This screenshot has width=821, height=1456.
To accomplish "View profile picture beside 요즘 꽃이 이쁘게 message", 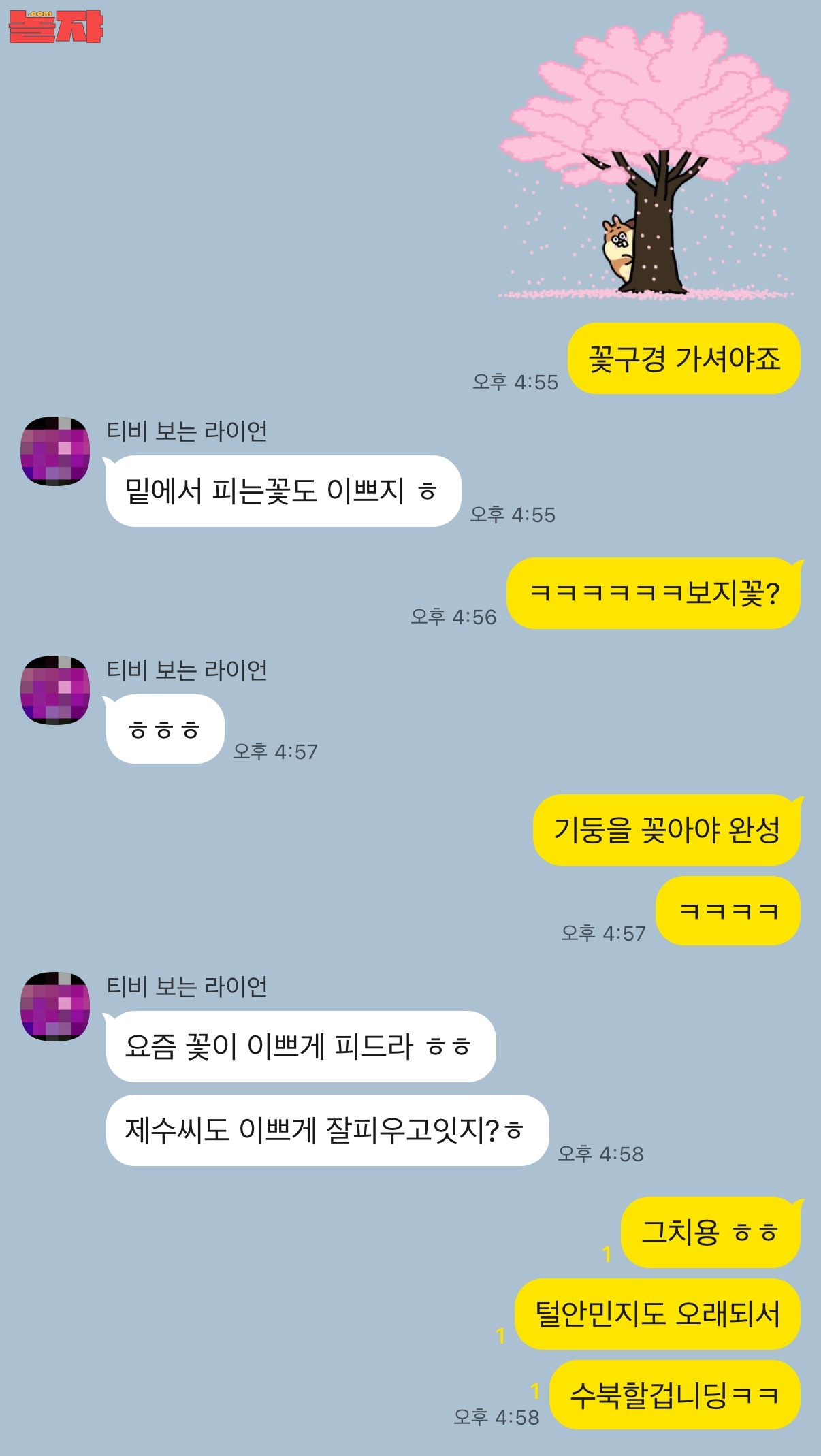I will point(55,1006).
